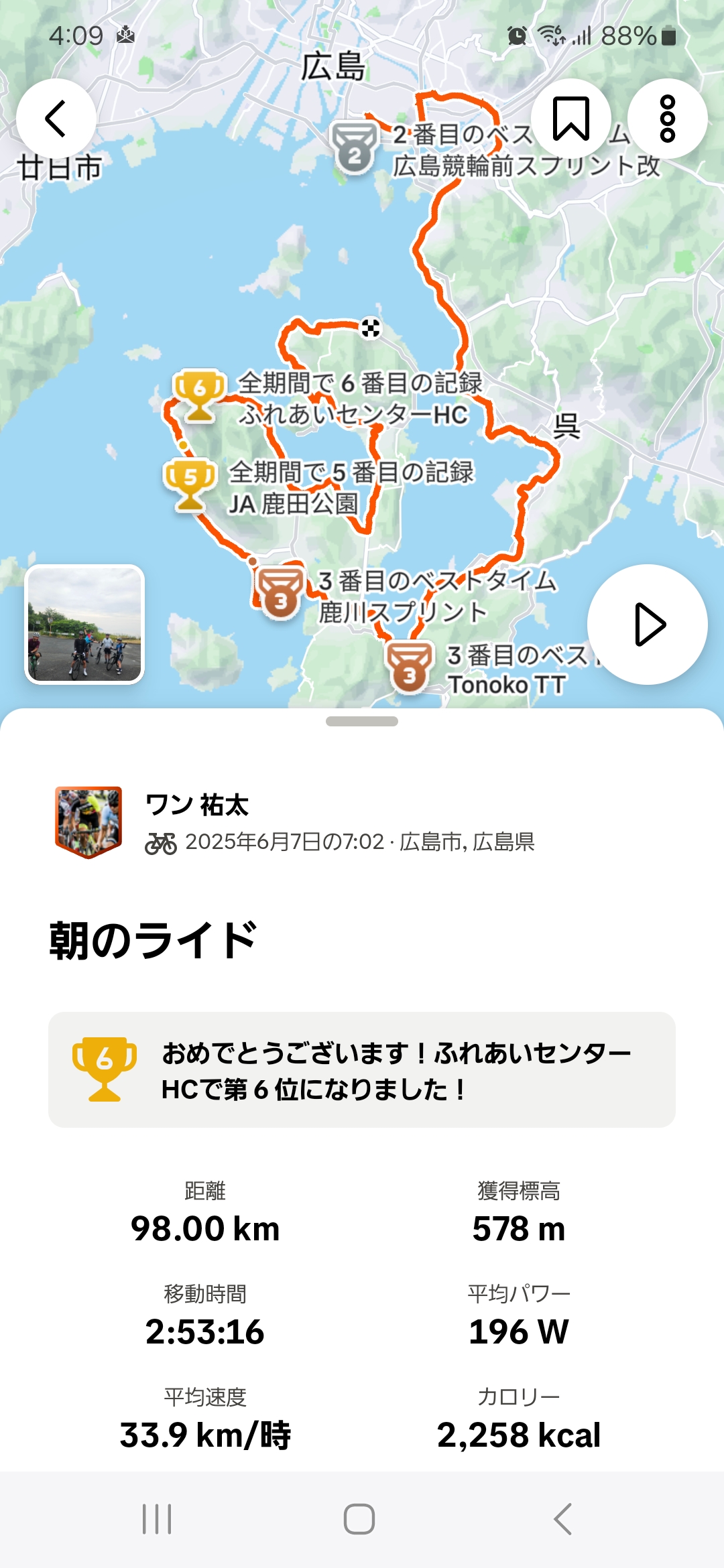Tap the Tonoko TT segment medal

(409, 667)
